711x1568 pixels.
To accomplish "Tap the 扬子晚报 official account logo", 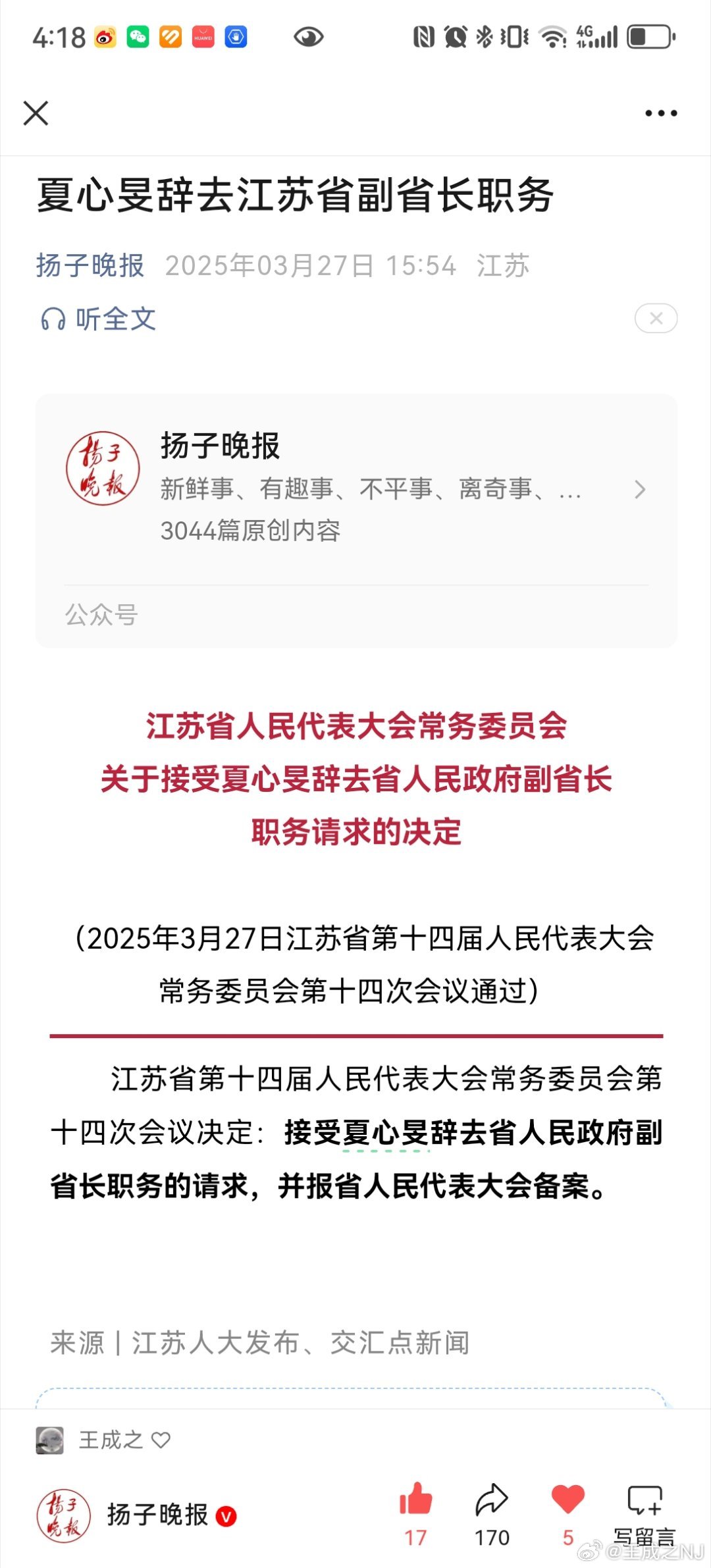I will (x=102, y=467).
